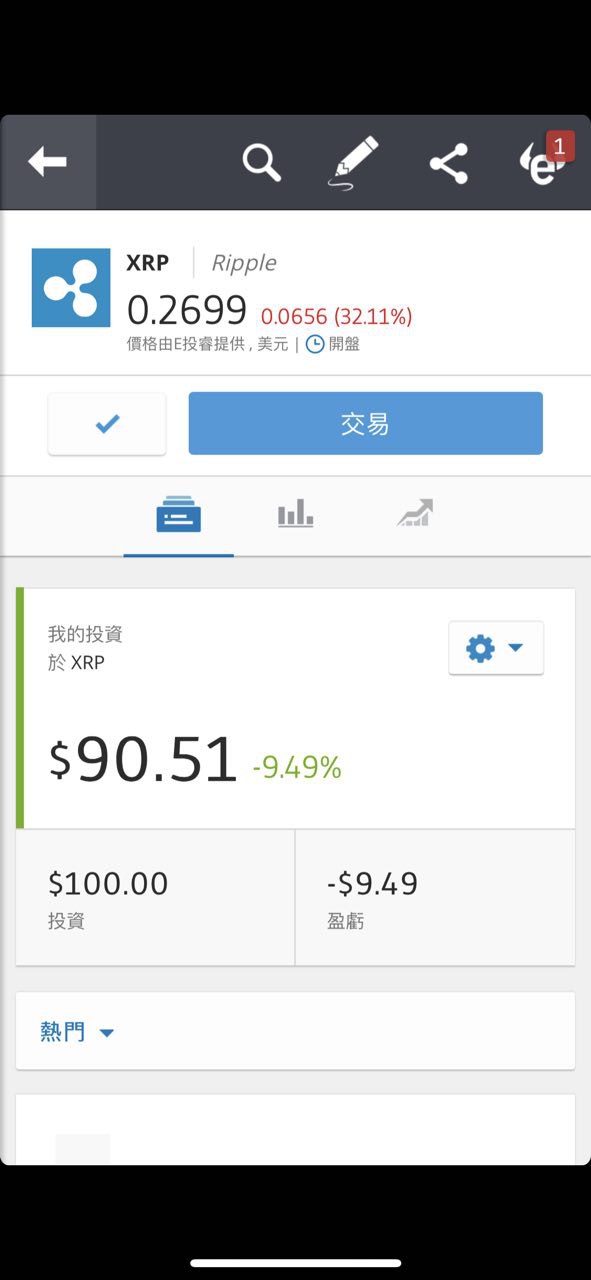The height and width of the screenshot is (1280, 591).
Task: Expand the 熱門 sorting dropdown
Action: (78, 1032)
